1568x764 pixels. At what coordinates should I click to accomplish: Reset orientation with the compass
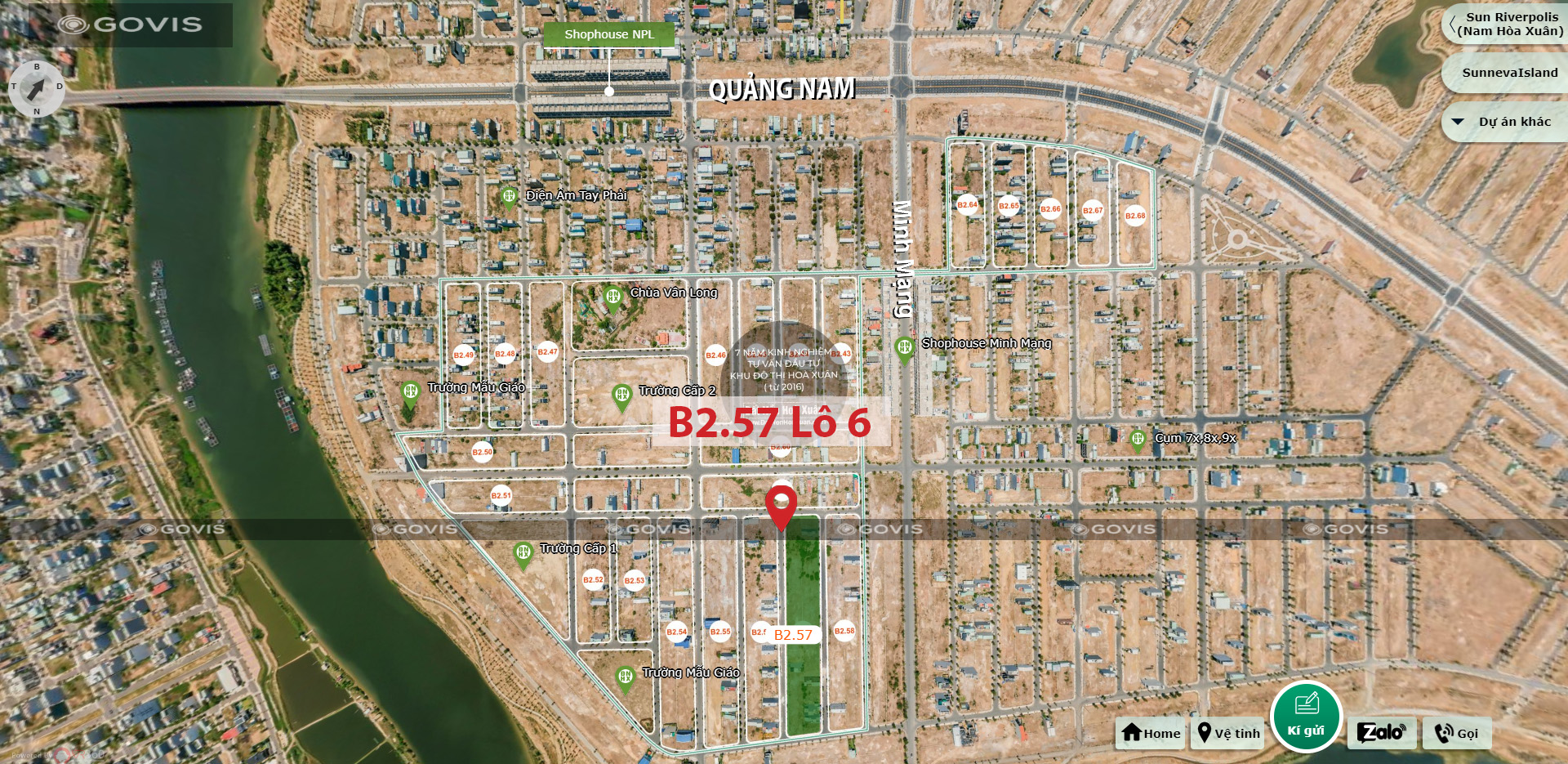36,88
